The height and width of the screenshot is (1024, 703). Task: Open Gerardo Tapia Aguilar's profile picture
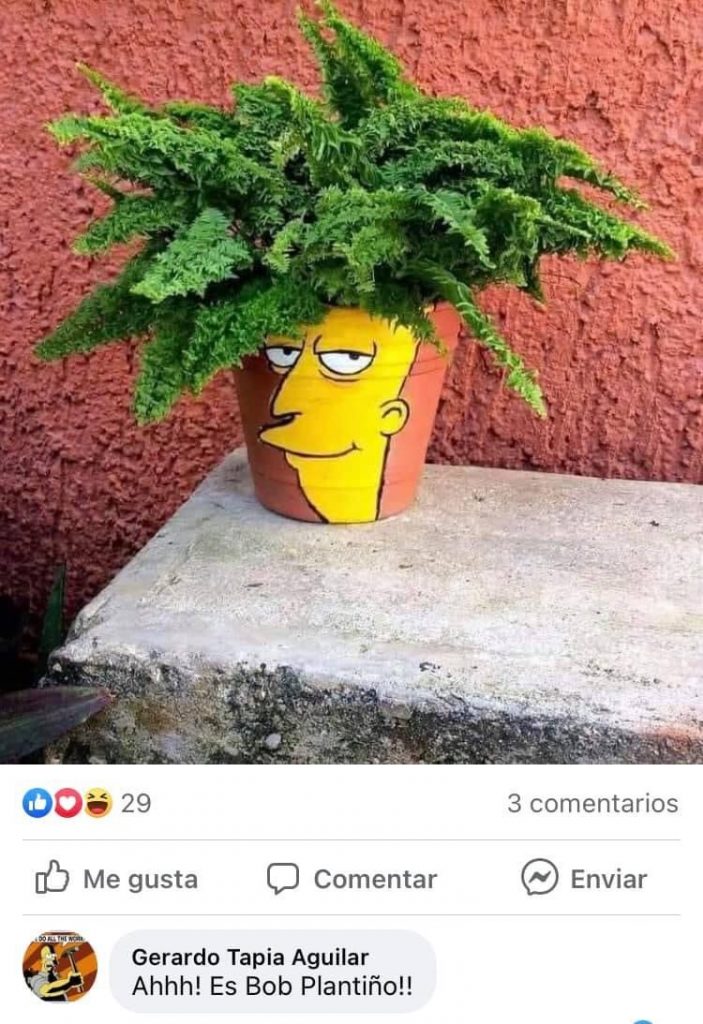[60, 967]
